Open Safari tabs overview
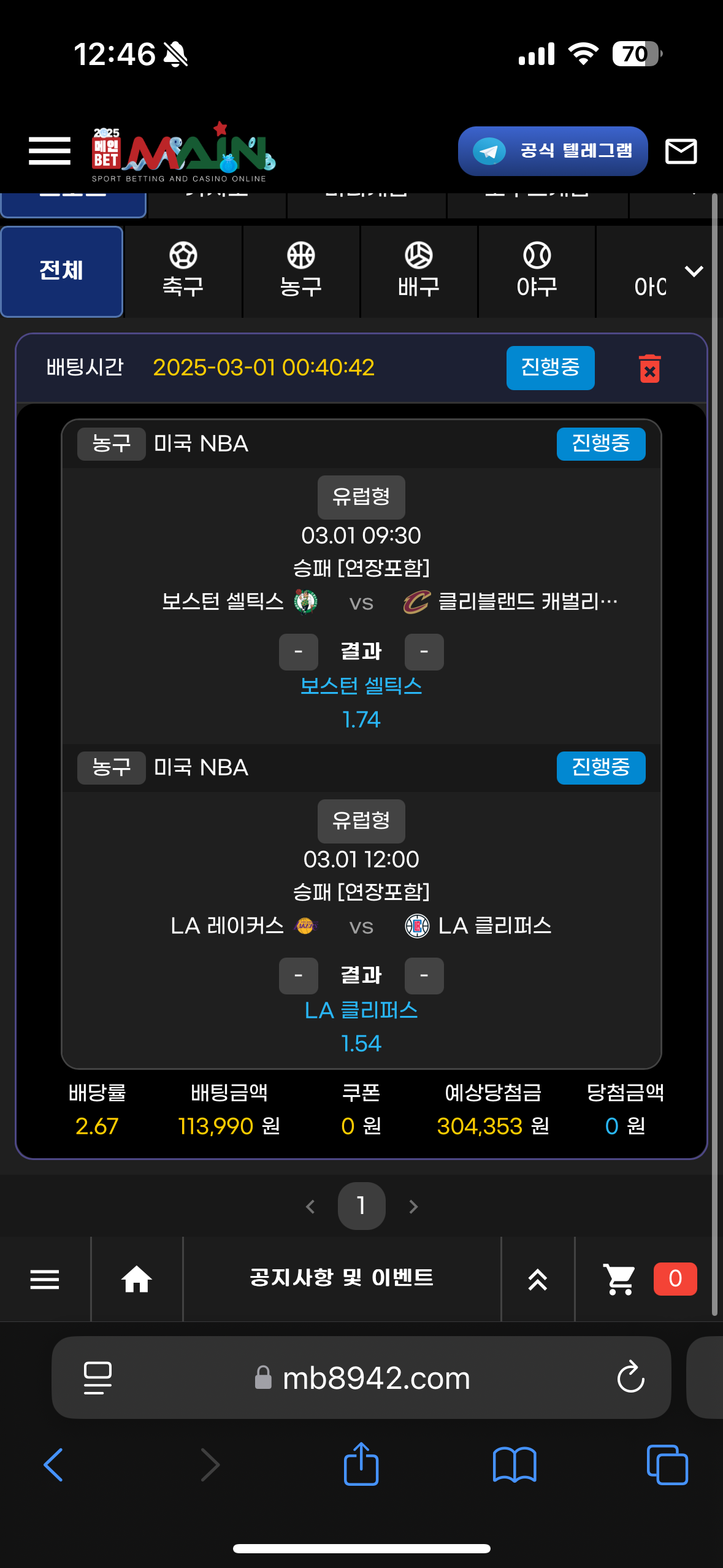723x1568 pixels. (x=667, y=1465)
